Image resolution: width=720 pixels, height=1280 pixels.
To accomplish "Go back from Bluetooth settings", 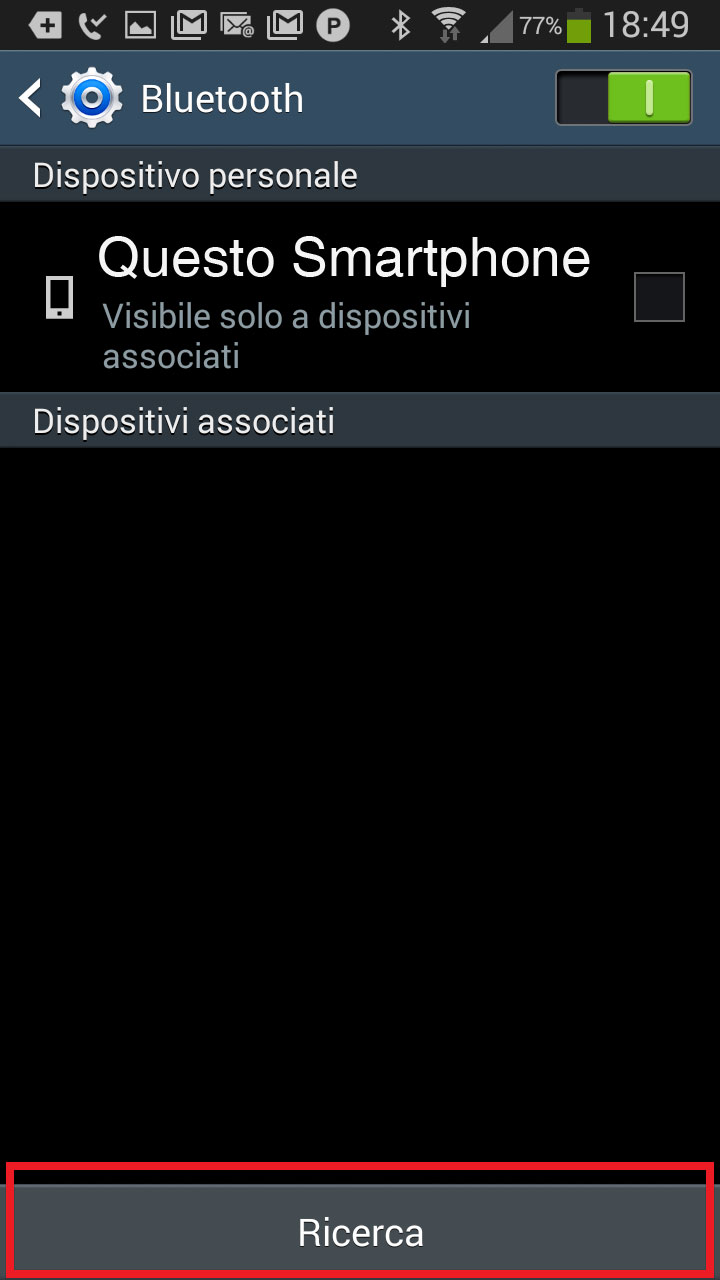I will pos(32,99).
